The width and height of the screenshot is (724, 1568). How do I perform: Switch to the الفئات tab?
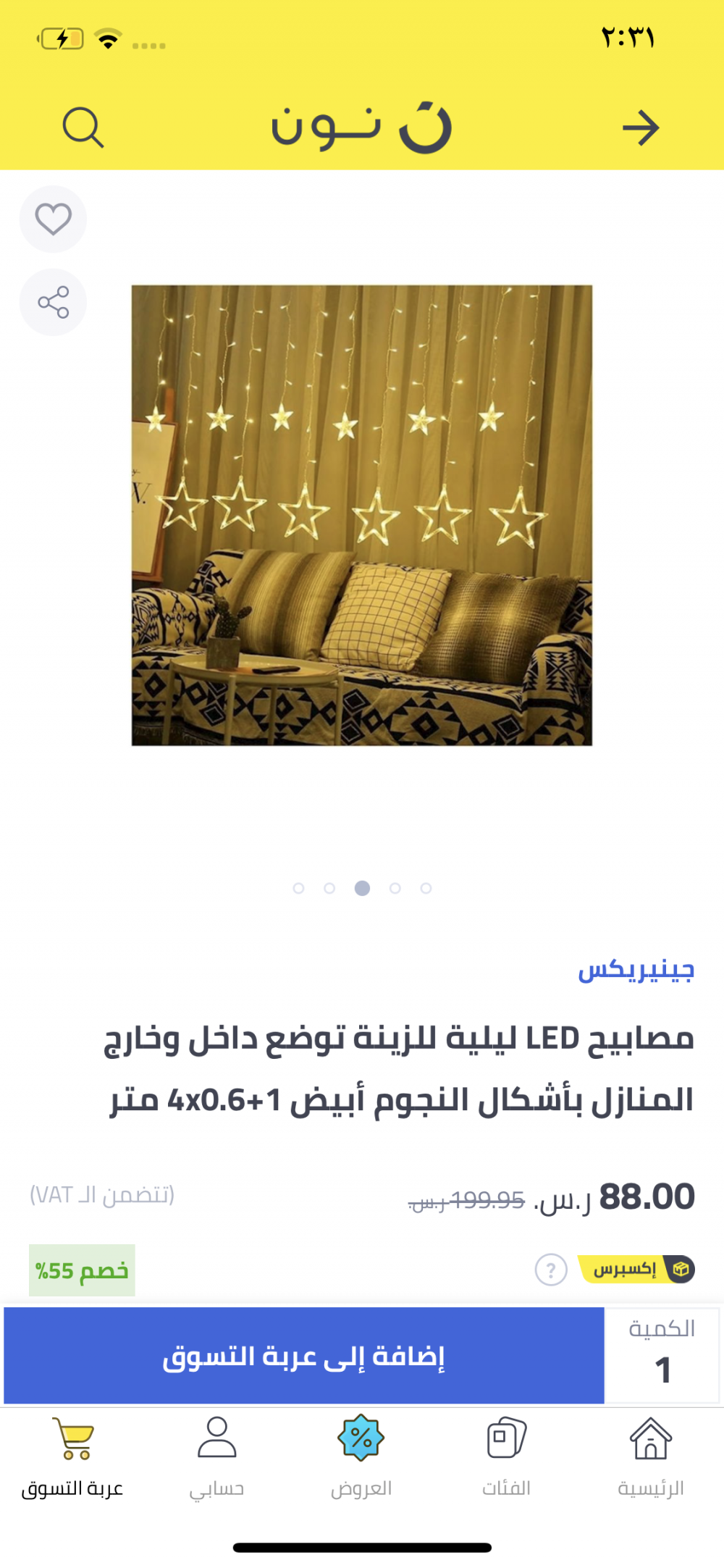[x=506, y=1456]
